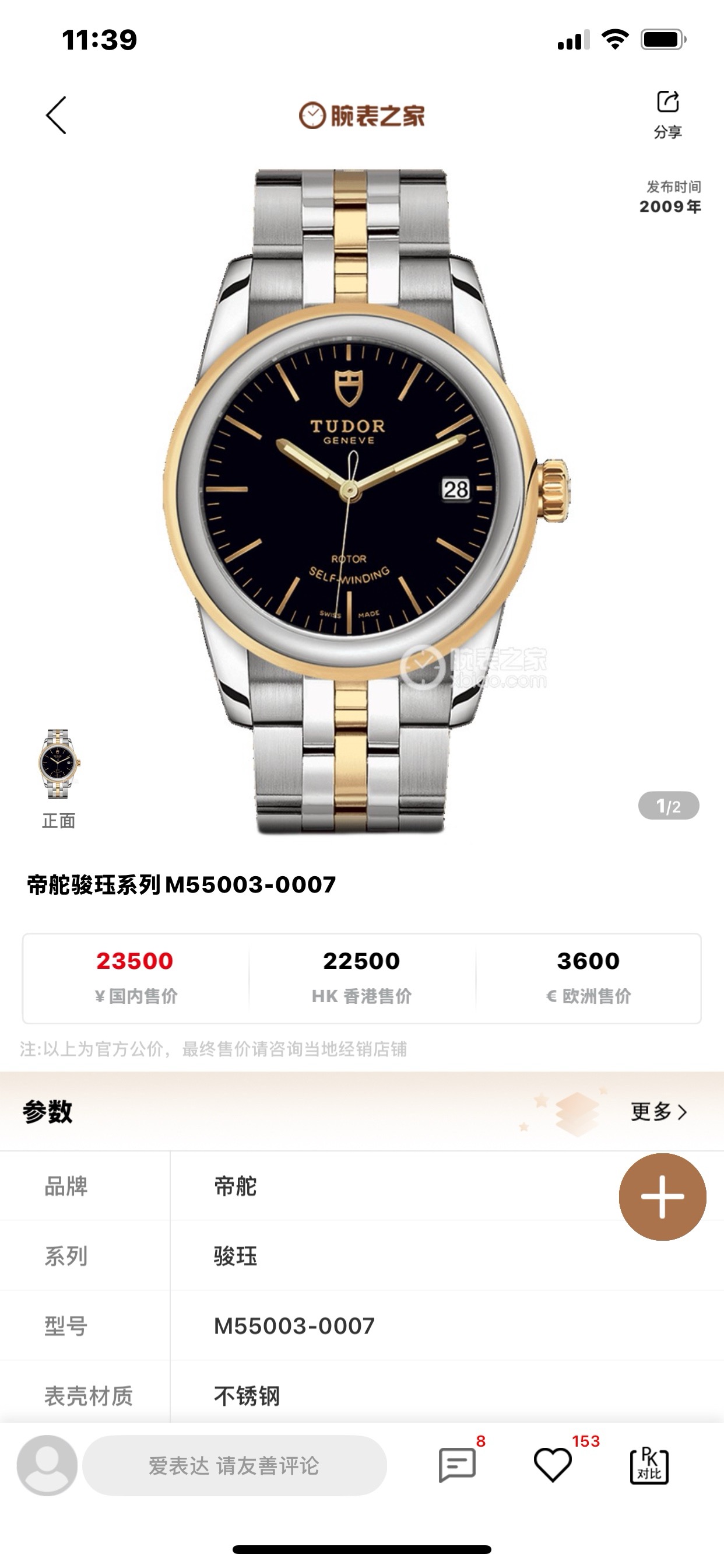Add watch to PK 对比 comparison
This screenshot has height=1568, width=724.
[649, 1465]
